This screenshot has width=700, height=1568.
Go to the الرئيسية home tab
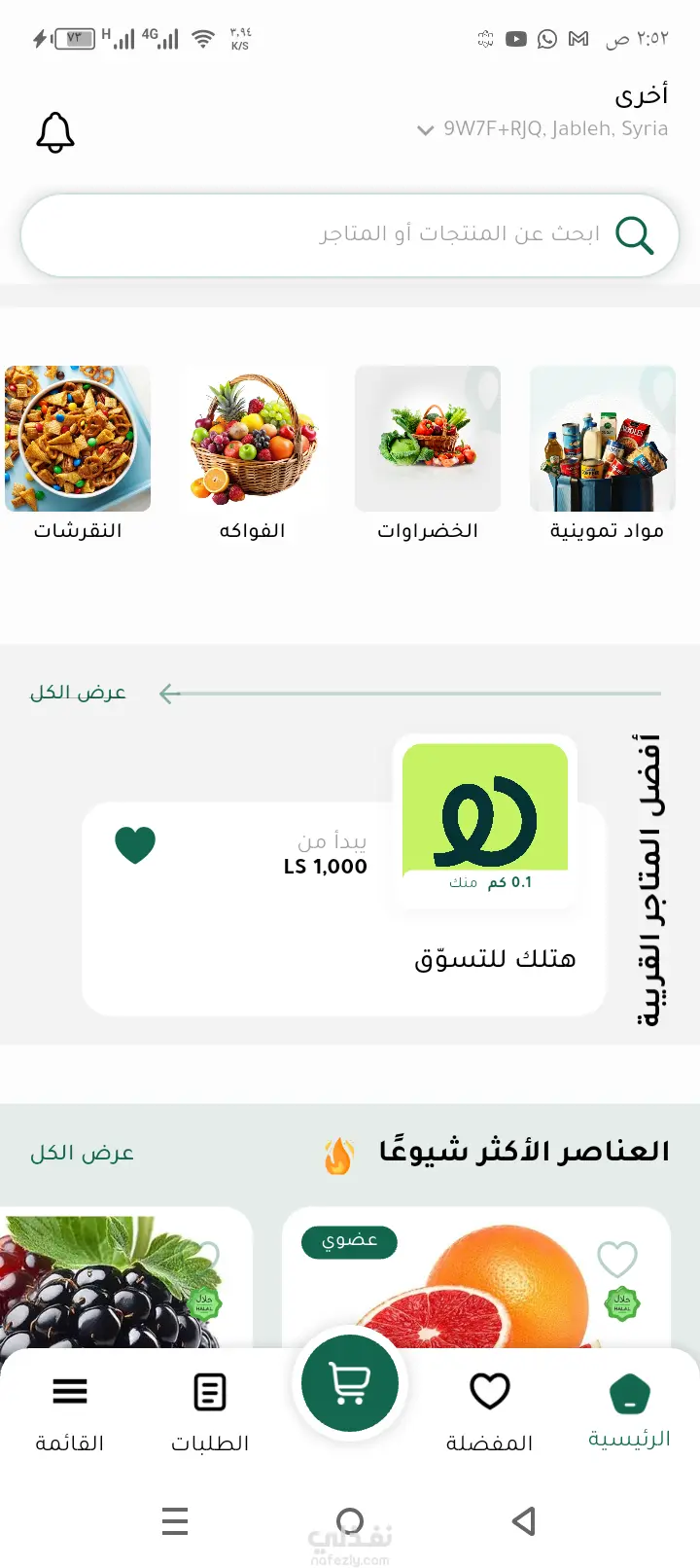[x=629, y=1410]
